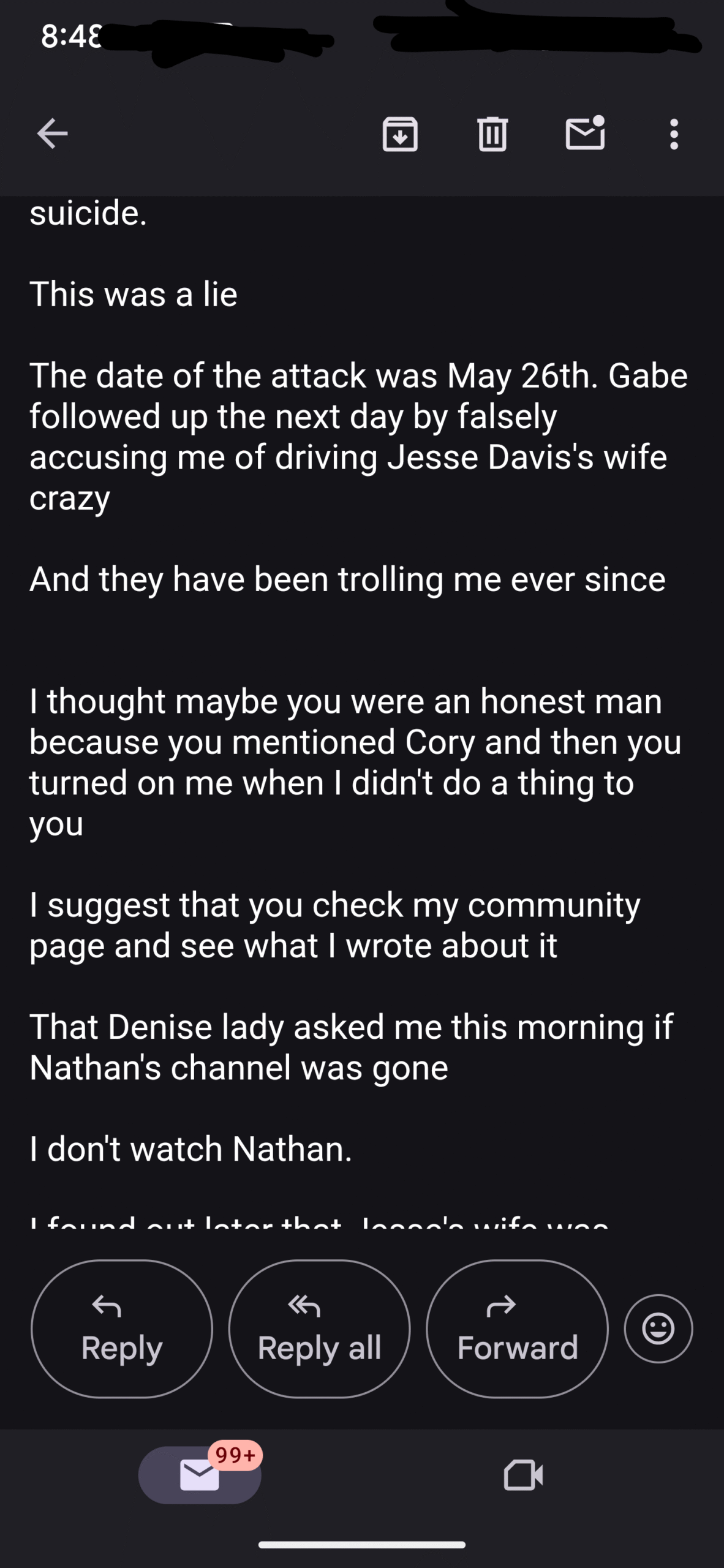The height and width of the screenshot is (1568, 724).
Task: Choose Reply all
Action: click(319, 1329)
